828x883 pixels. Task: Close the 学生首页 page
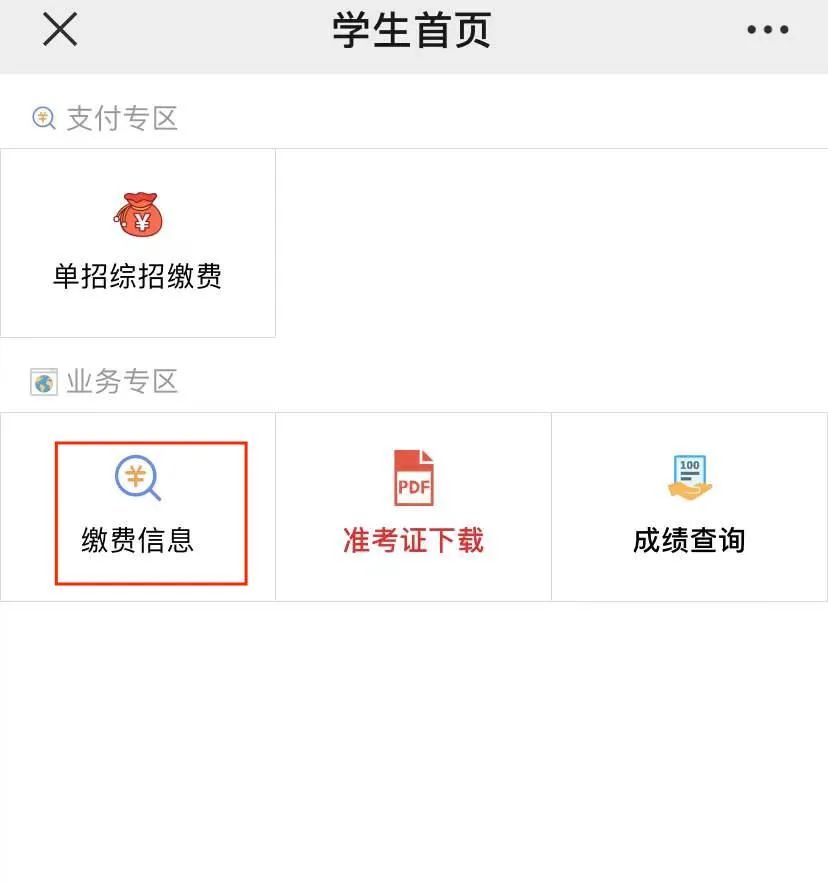60,30
